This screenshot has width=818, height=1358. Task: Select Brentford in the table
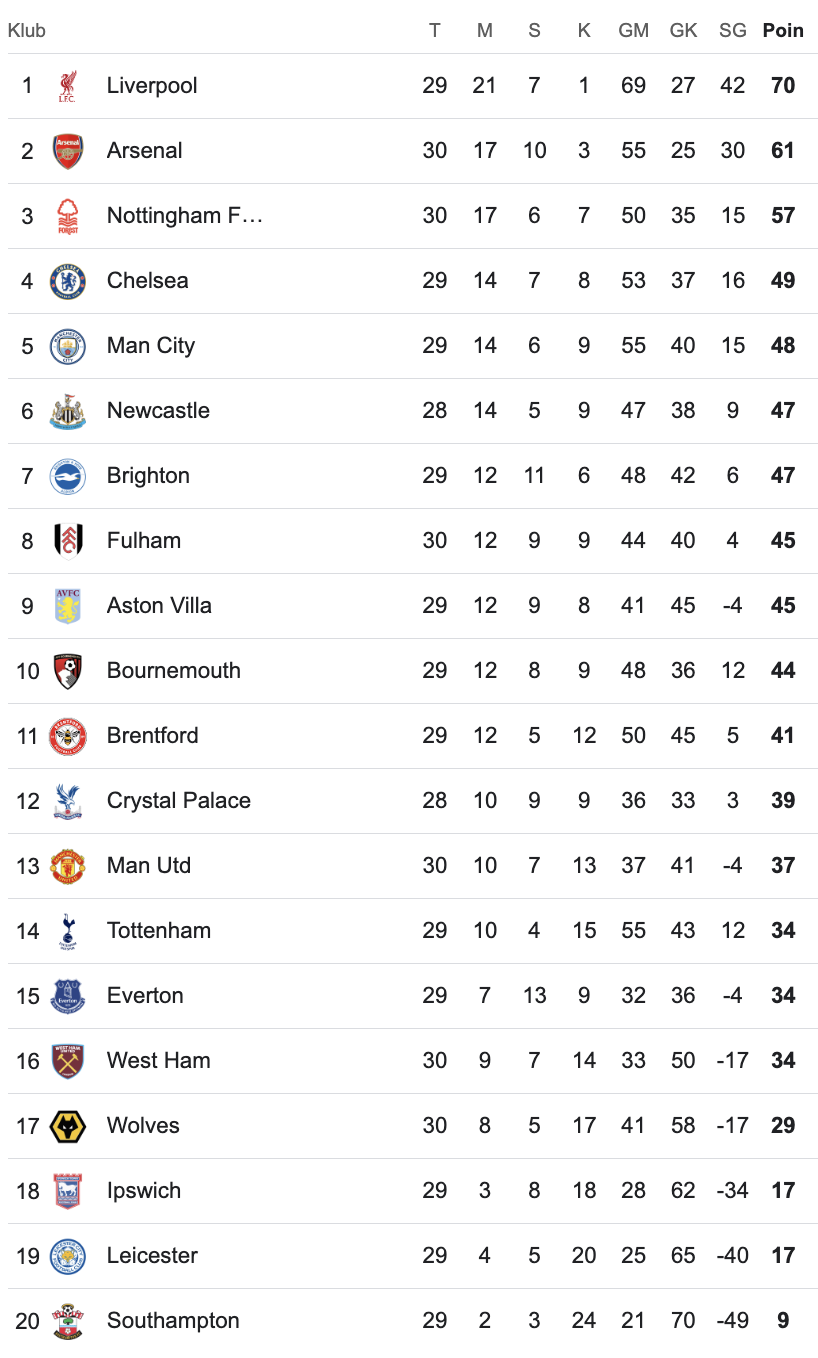pyautogui.click(x=409, y=736)
